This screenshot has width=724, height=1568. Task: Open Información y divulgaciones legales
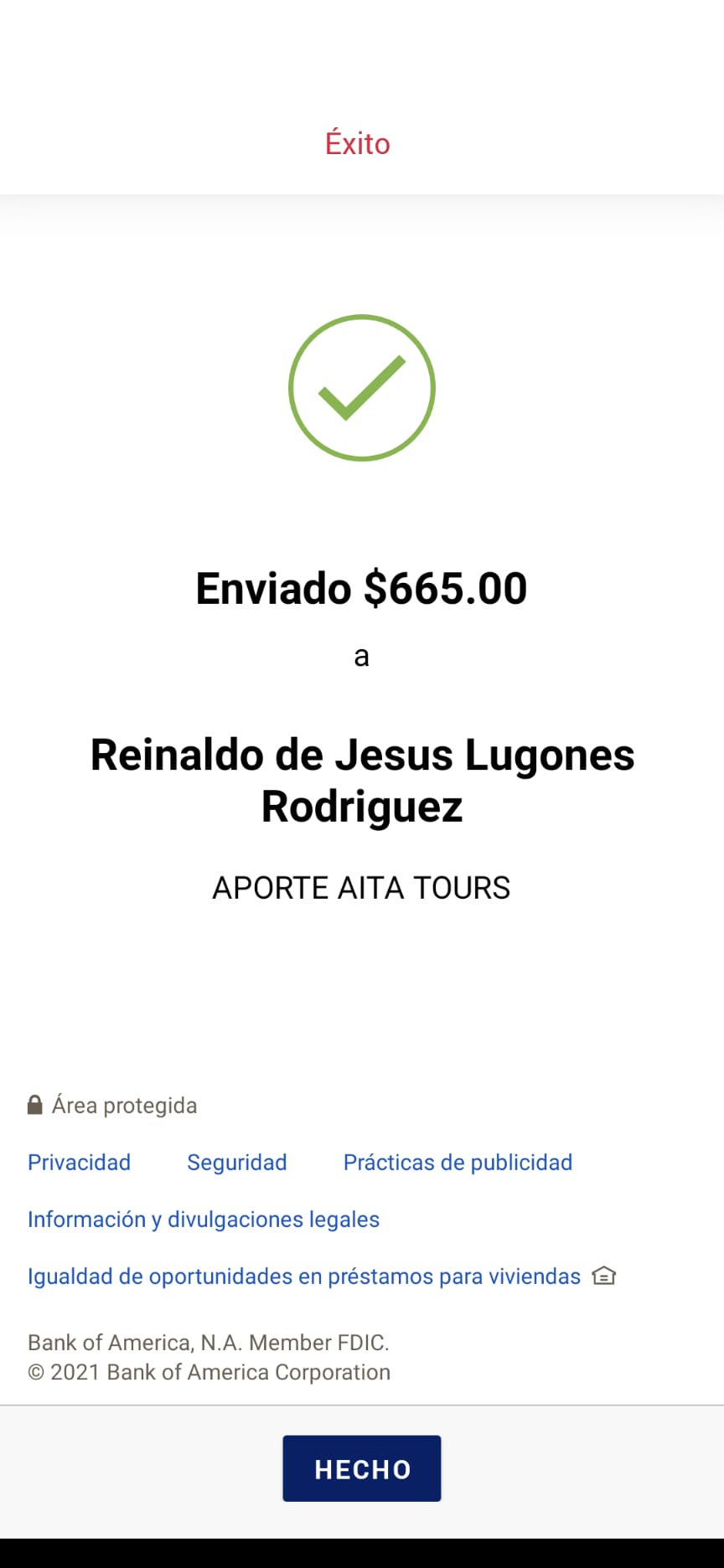204,1220
